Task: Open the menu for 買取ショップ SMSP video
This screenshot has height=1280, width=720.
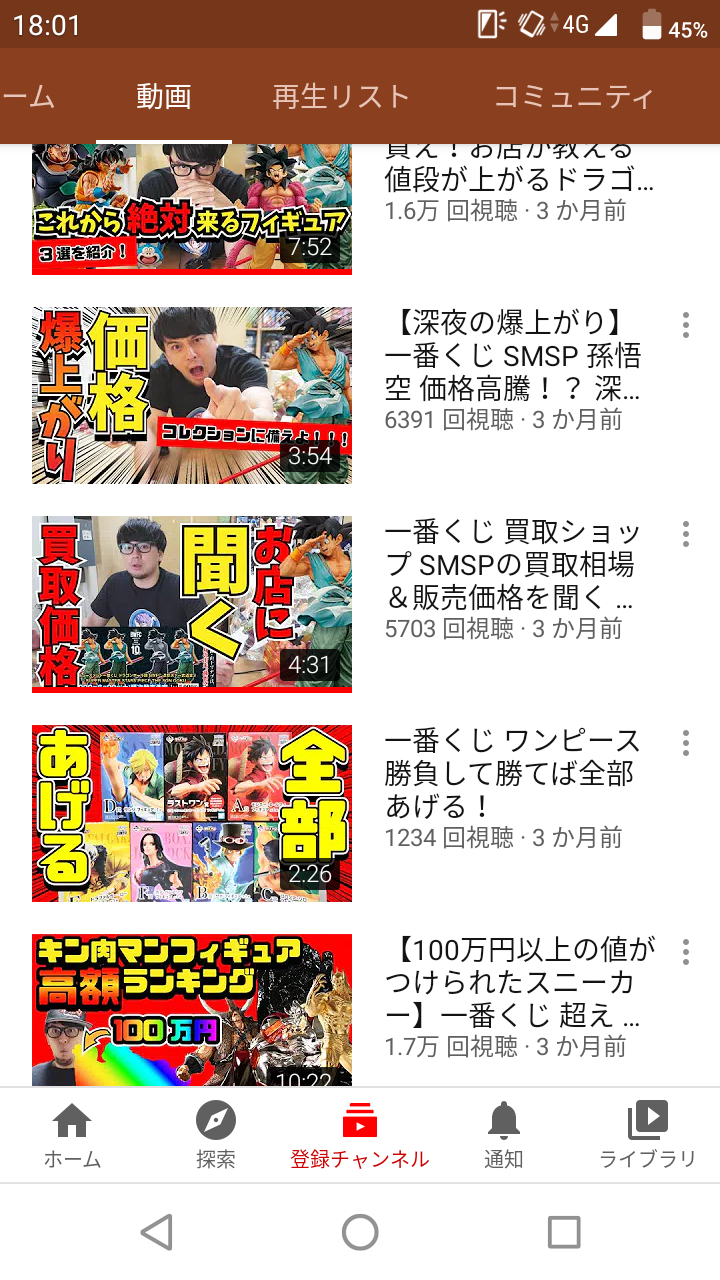Action: pos(686,534)
